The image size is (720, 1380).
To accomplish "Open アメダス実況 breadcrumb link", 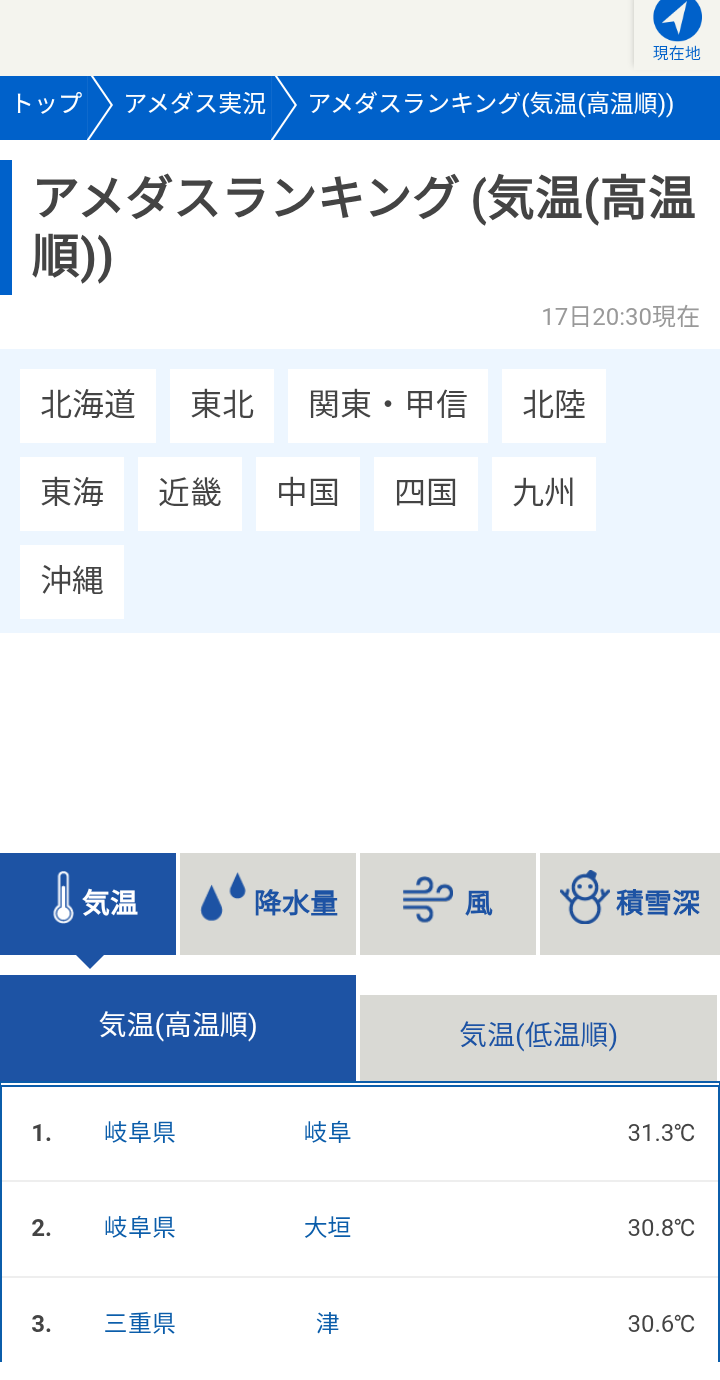I will 196,104.
